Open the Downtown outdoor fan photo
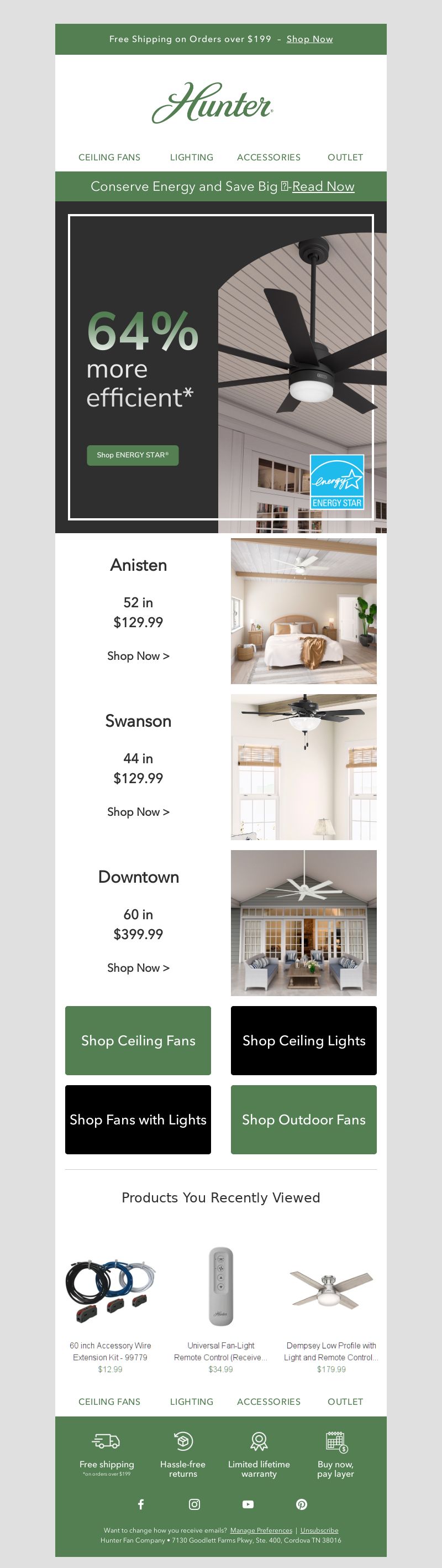Screen dimensions: 442x1568 tap(303, 923)
